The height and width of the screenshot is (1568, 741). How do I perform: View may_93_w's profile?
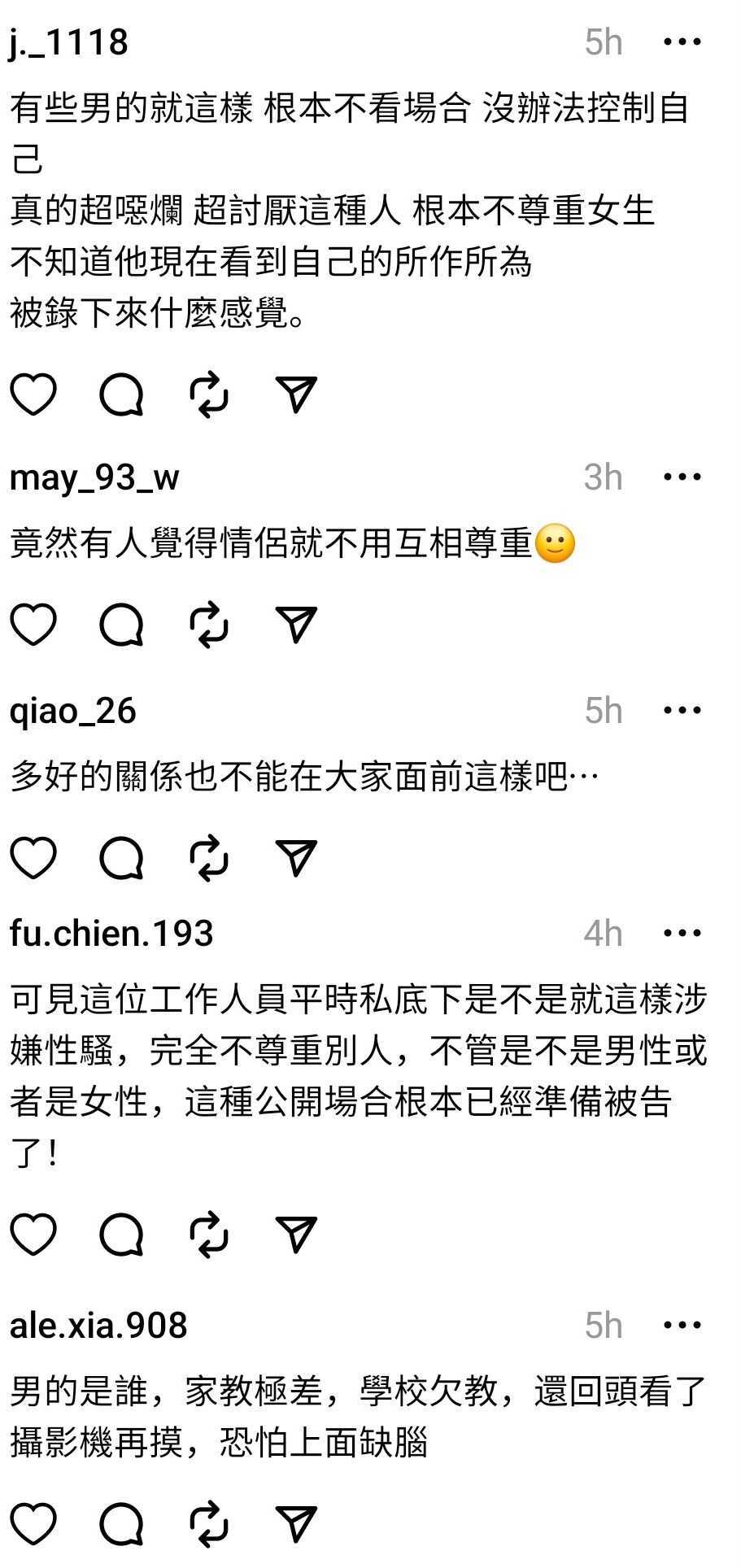[x=94, y=477]
